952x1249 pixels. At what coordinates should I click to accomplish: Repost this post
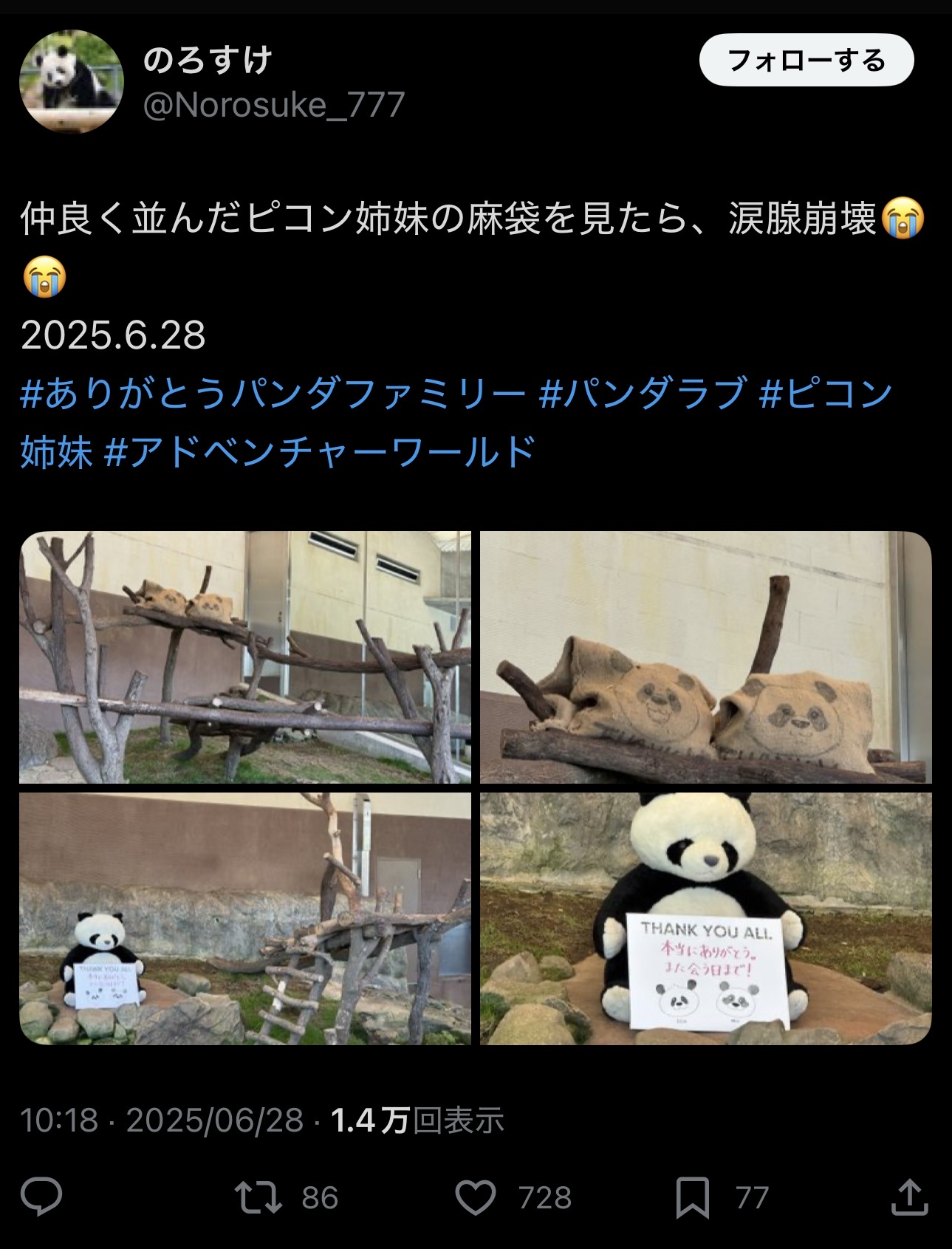pos(258,1197)
